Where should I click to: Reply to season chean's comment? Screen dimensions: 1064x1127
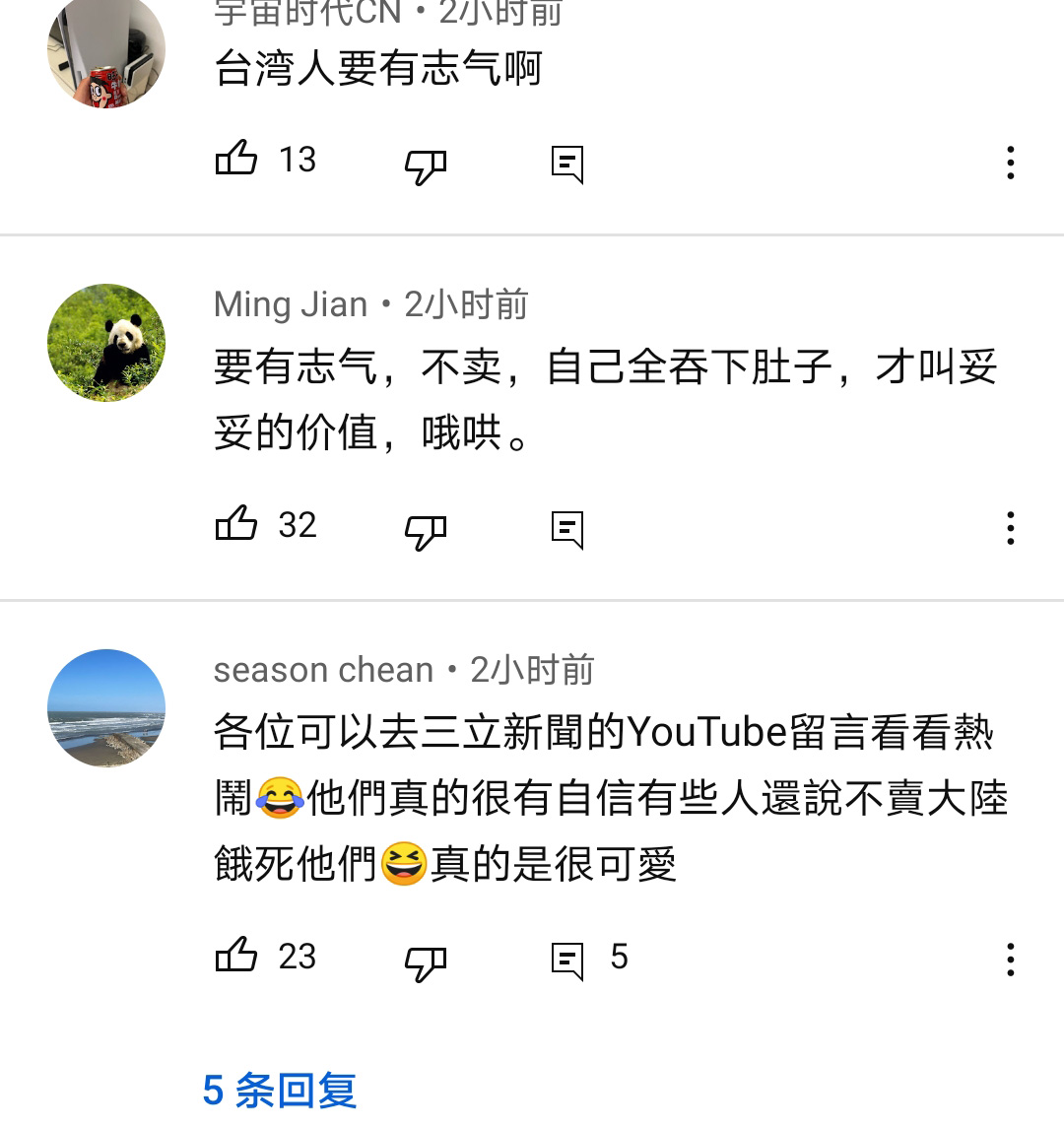(567, 960)
